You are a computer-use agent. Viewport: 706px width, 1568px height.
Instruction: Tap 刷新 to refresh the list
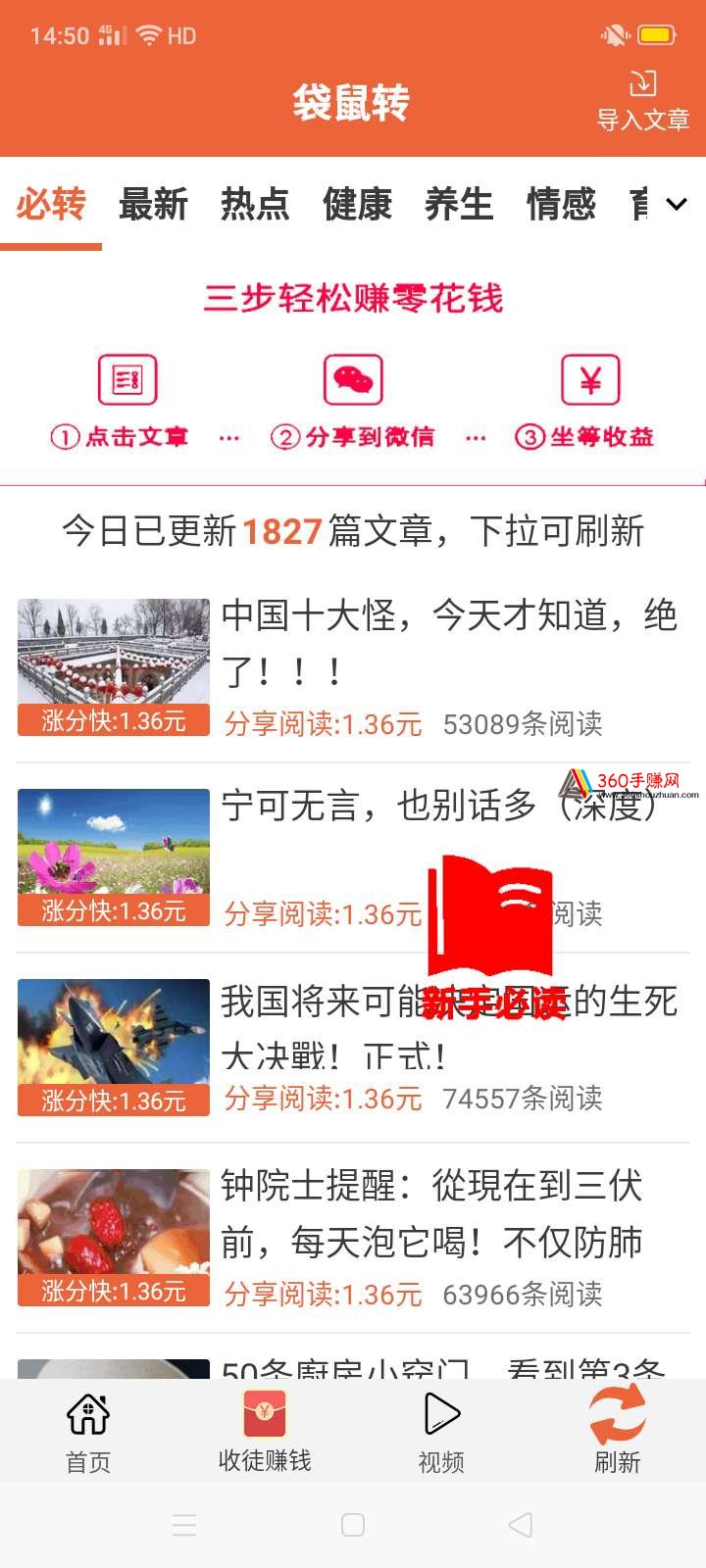[618, 1434]
